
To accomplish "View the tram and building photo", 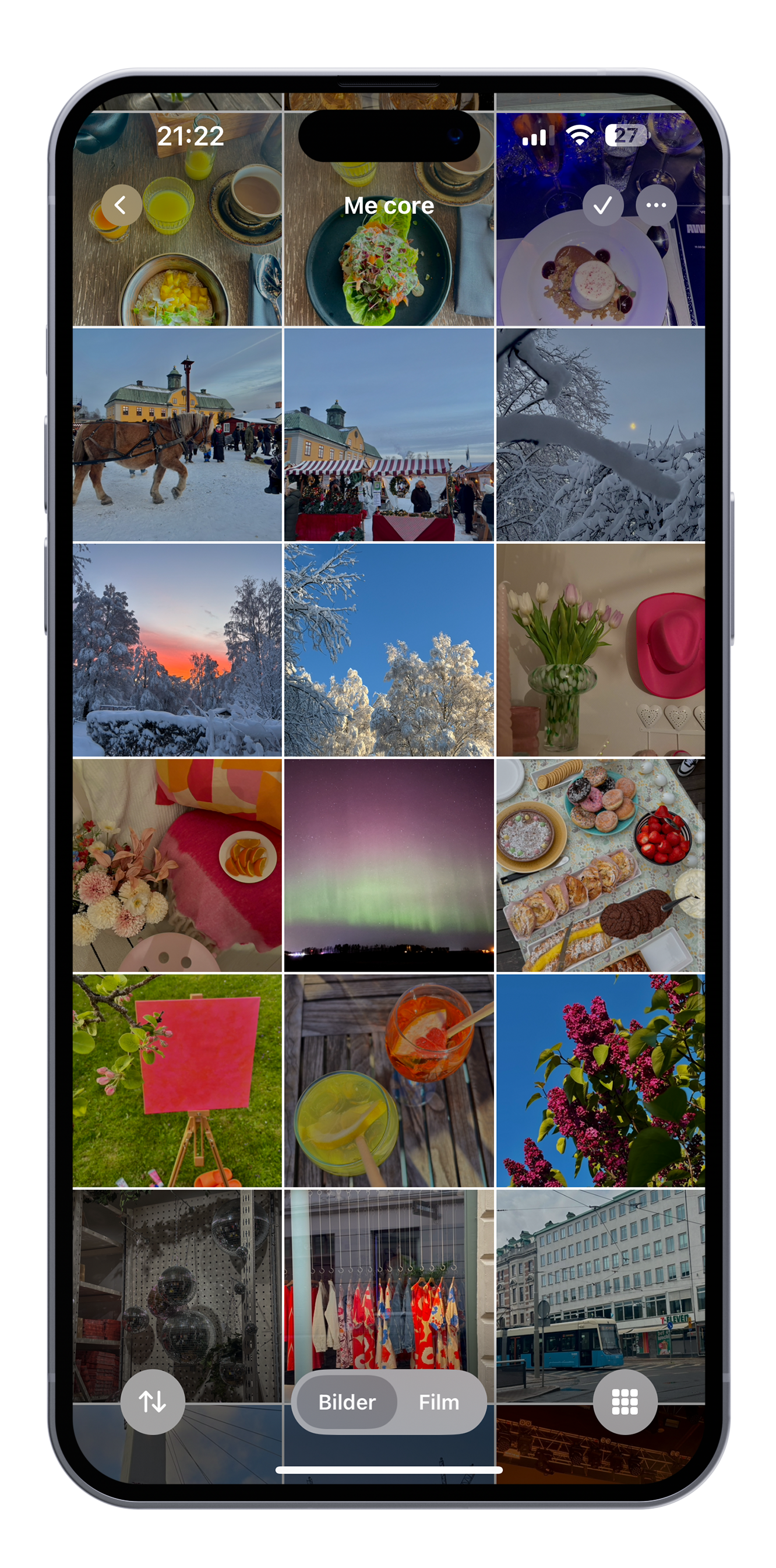I will 600,1278.
